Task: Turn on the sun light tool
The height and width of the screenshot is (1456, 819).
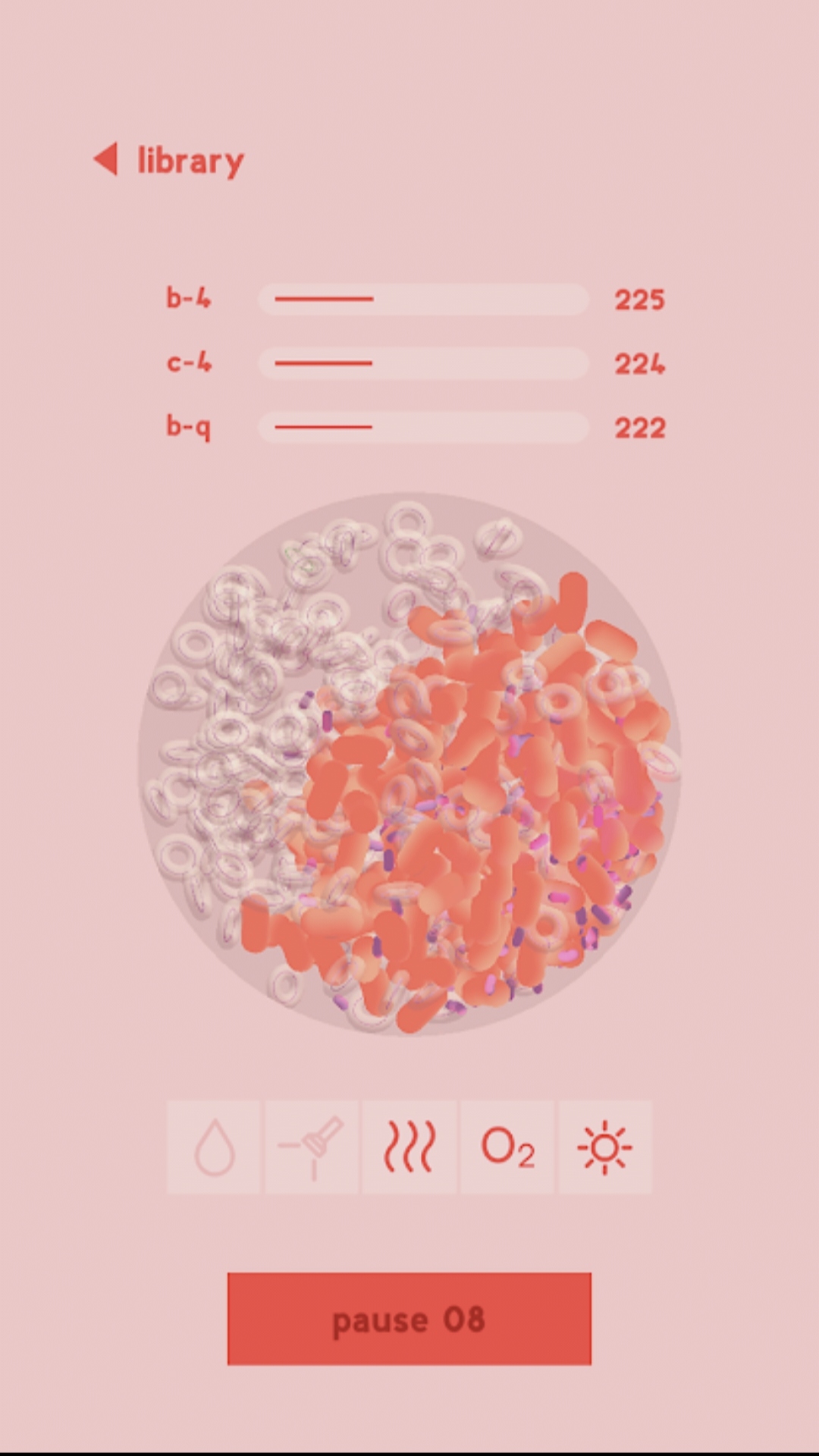Action: tap(605, 1147)
